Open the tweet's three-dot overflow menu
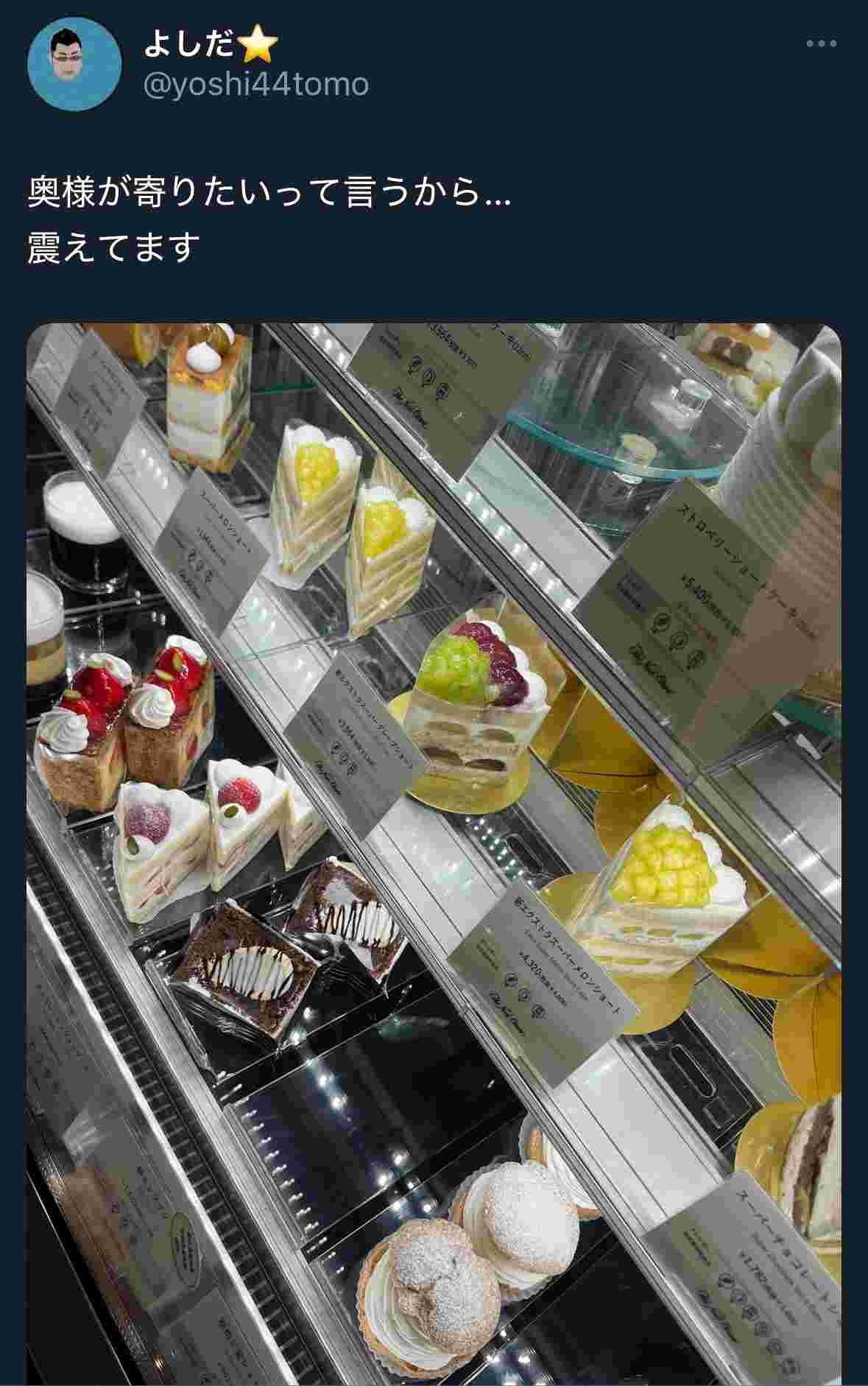 (821, 44)
